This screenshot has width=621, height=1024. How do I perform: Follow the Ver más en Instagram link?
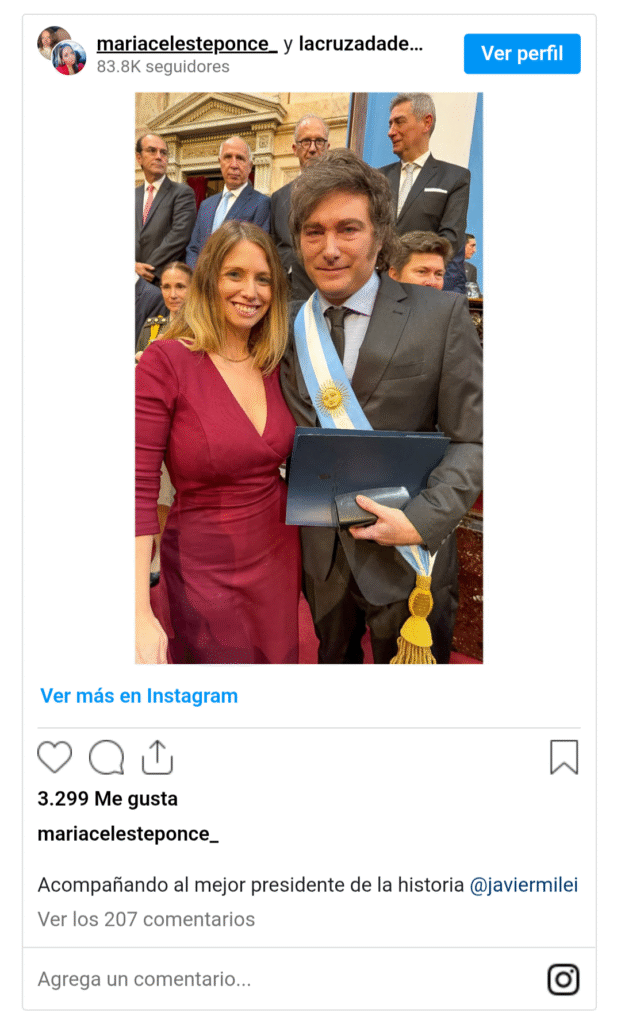coord(139,696)
